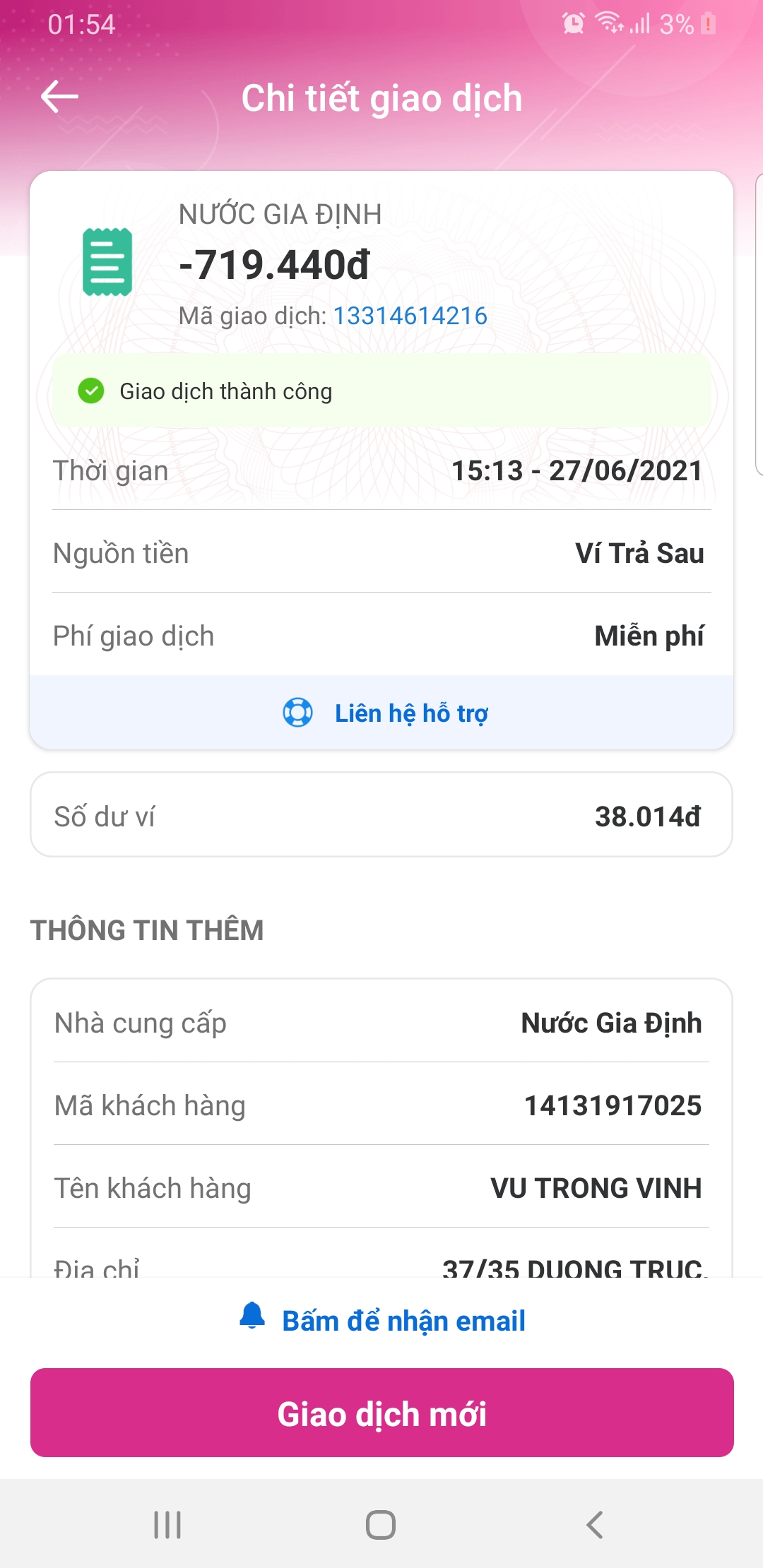Tap the transaction code 13314614216
Image resolution: width=763 pixels, height=1568 pixels.
coord(410,316)
